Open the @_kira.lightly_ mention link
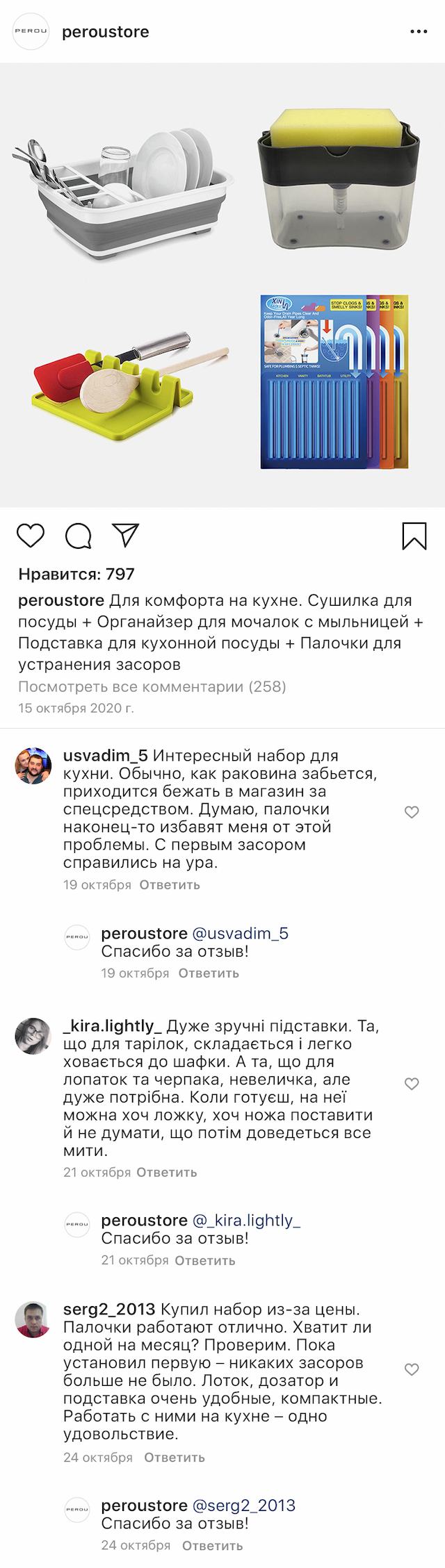 click(x=246, y=1220)
